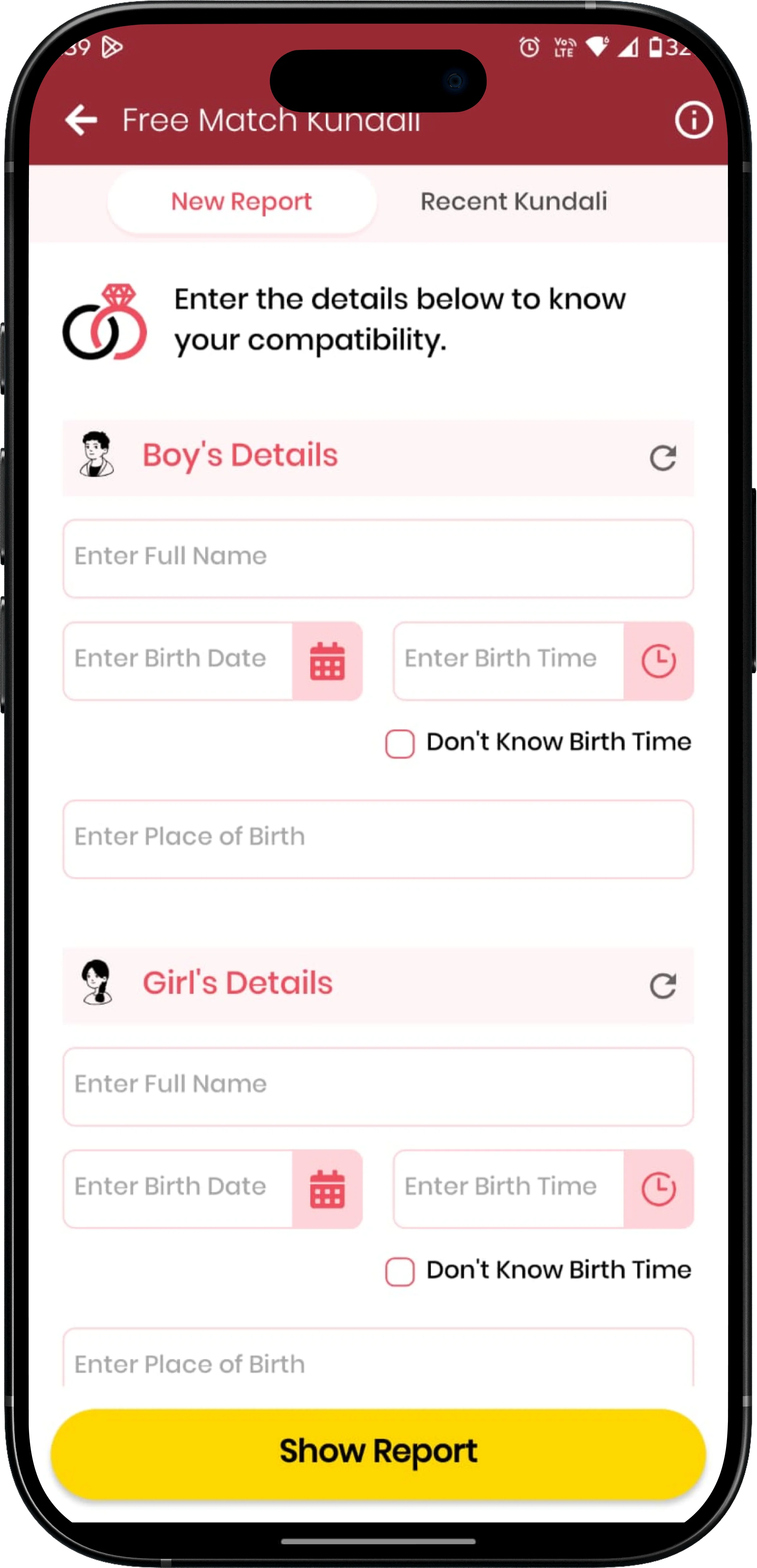This screenshot has height=1568, width=757.
Task: Open the clock picker for the boy's birth time
Action: pyautogui.click(x=658, y=660)
